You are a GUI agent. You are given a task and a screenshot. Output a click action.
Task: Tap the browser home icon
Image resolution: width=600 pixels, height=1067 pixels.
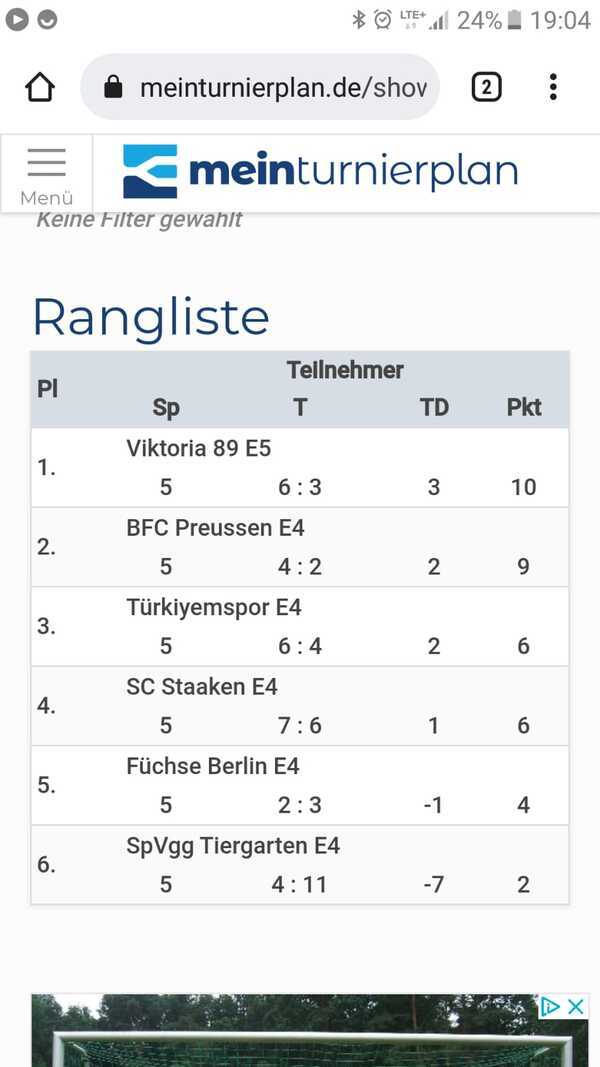pyautogui.click(x=39, y=87)
